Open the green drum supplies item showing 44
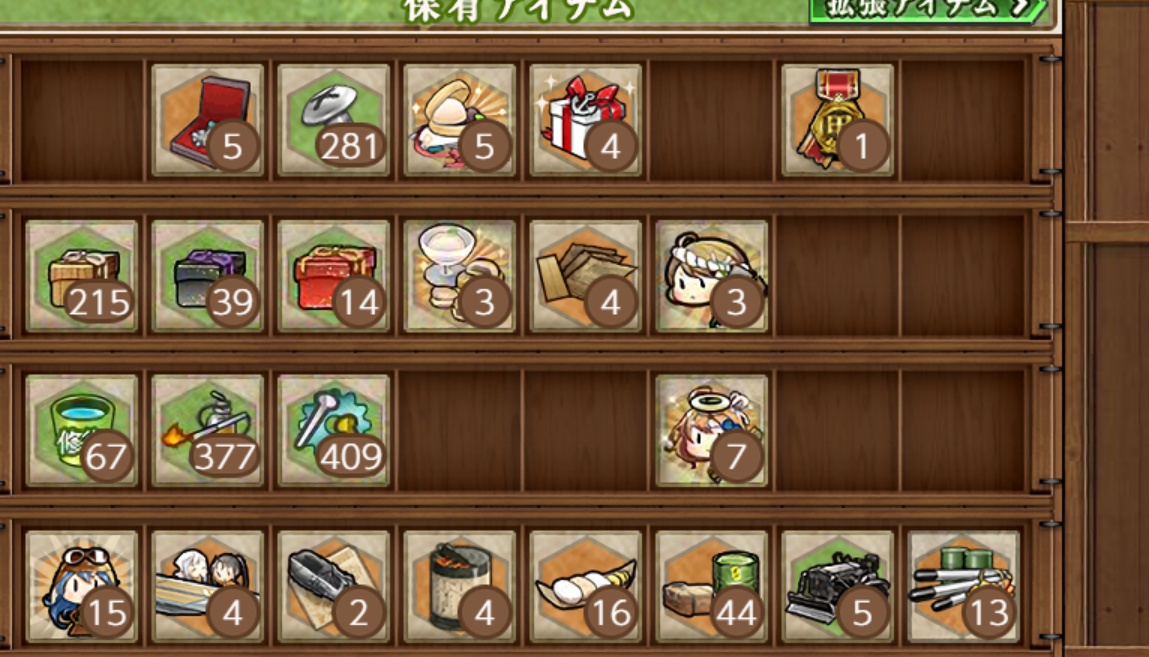Screen dimensions: 1149x657 (x=712, y=586)
